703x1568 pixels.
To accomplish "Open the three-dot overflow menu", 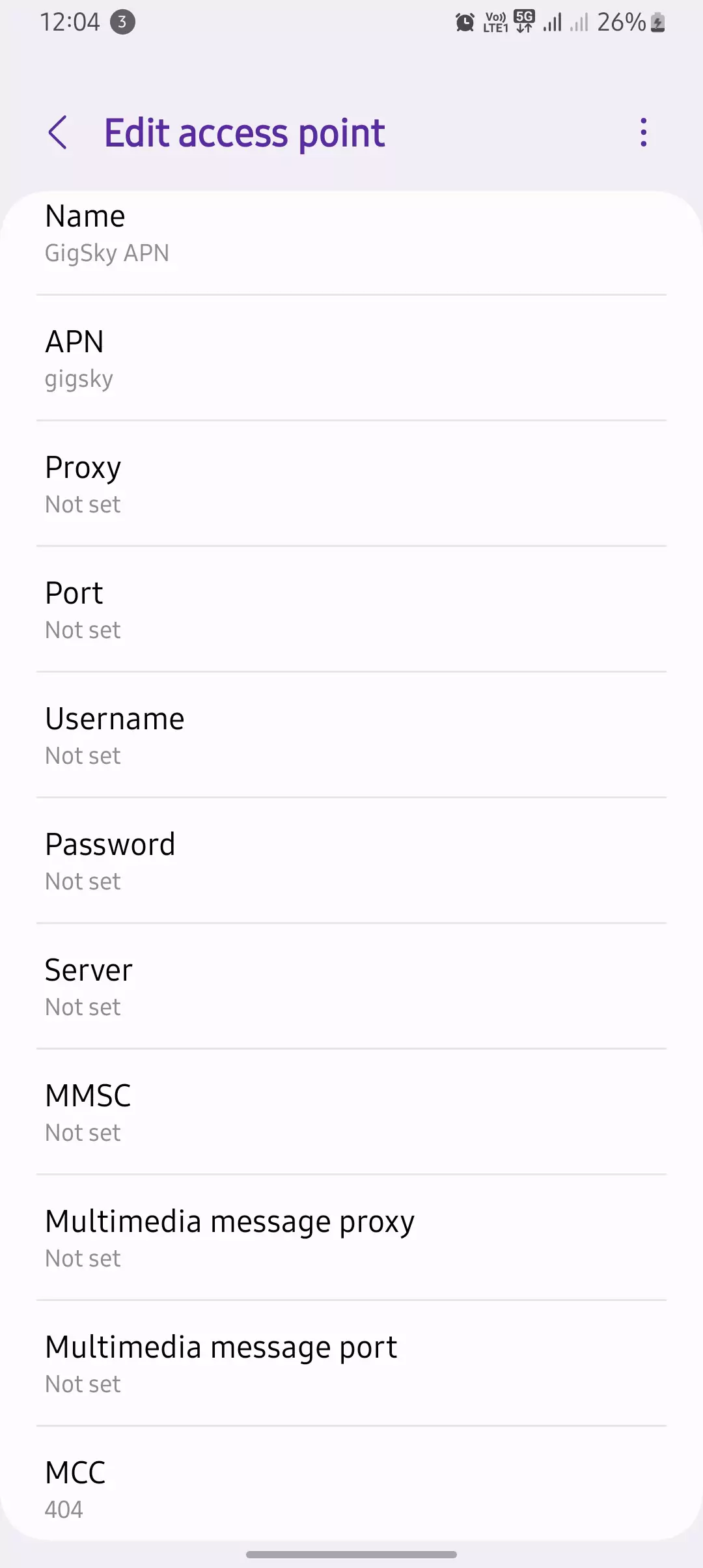I will coord(643,133).
